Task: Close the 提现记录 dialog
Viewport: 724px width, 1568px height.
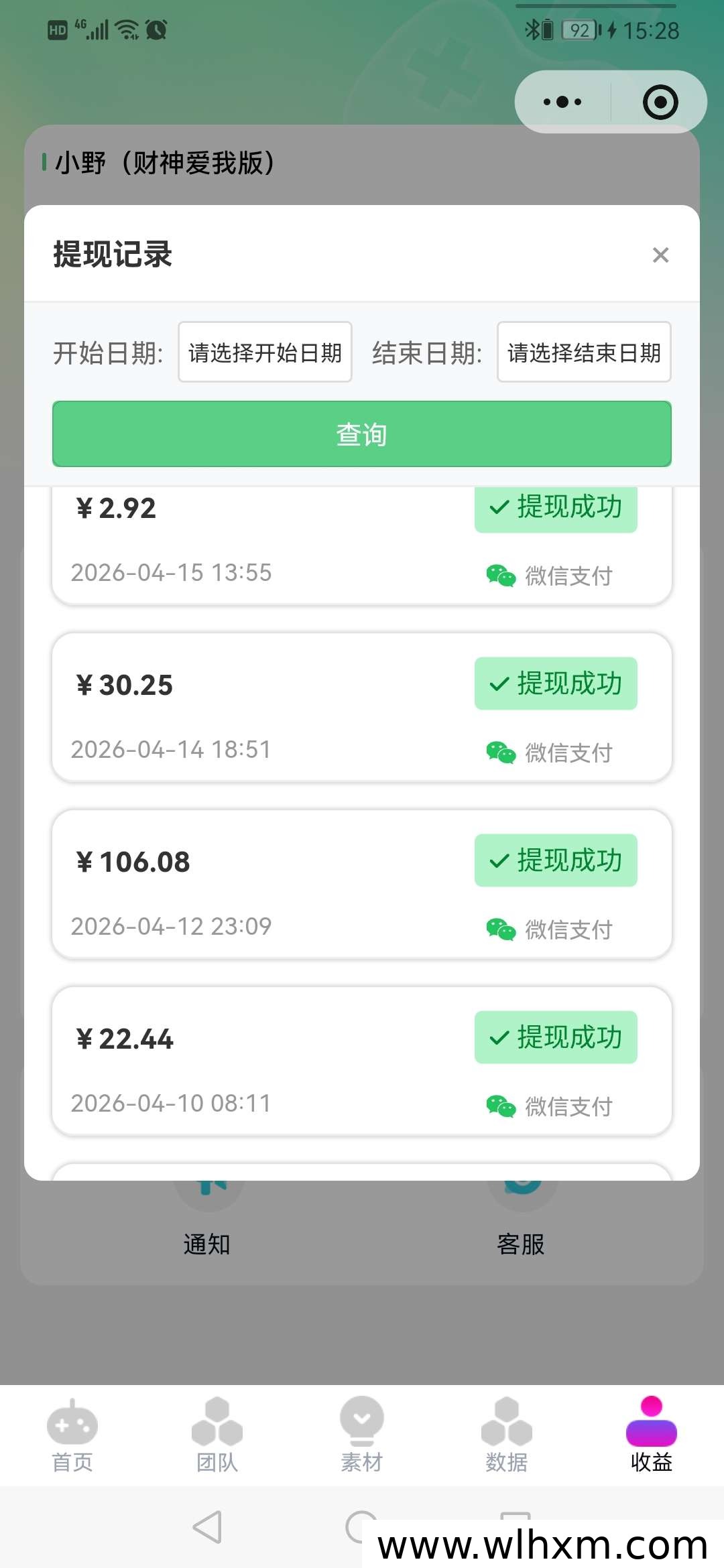Action: [660, 255]
